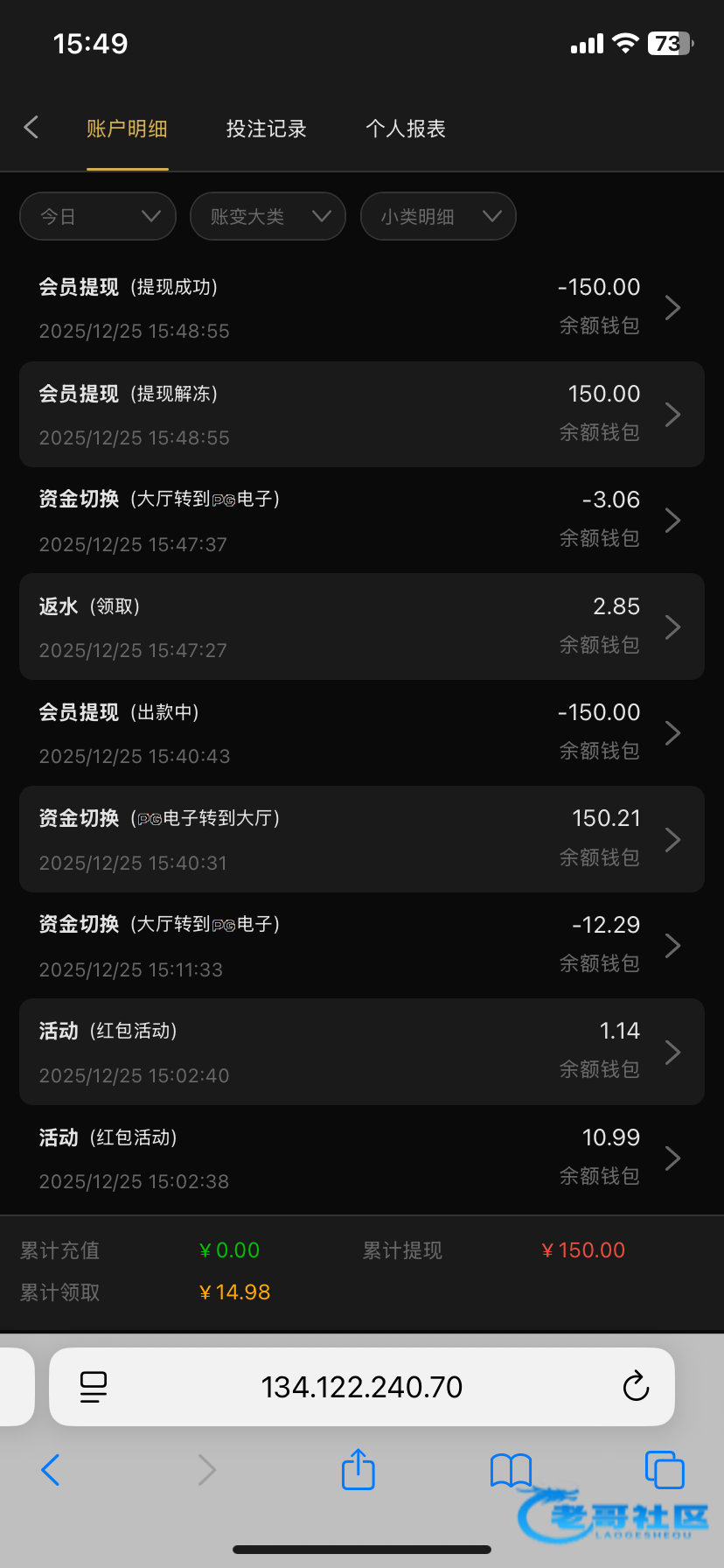Show the open browser tabs
The width and height of the screenshot is (724, 1568).
pyautogui.click(x=664, y=1469)
